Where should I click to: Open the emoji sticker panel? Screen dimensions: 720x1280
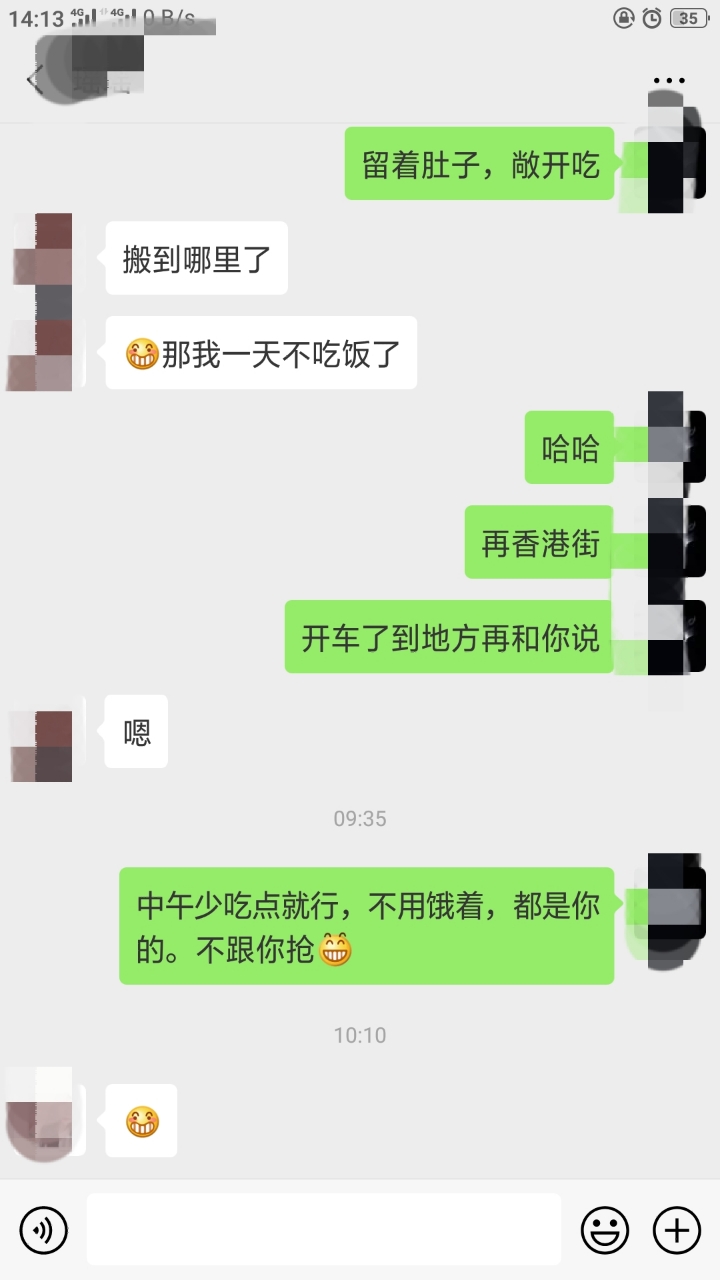[x=605, y=1229]
